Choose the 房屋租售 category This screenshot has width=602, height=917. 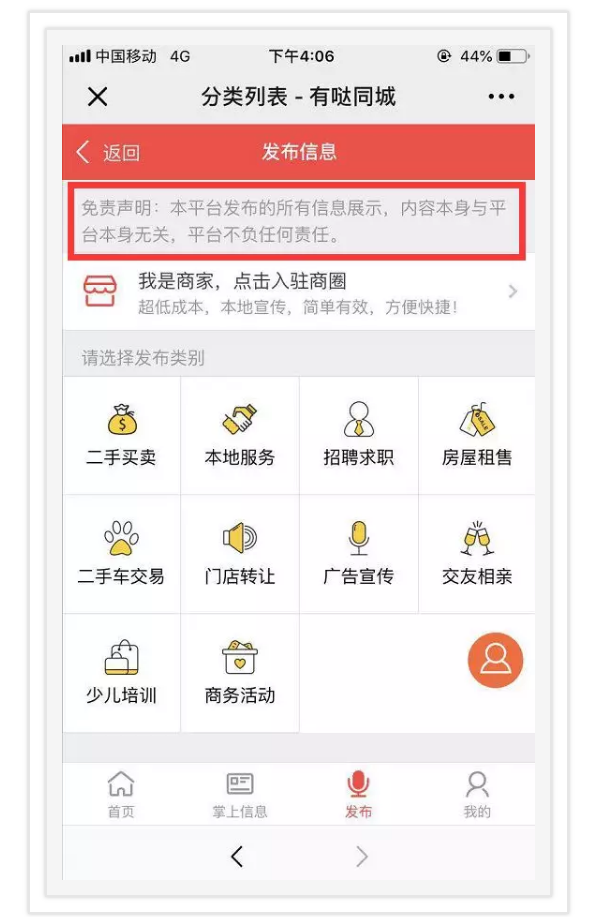pyautogui.click(x=476, y=436)
